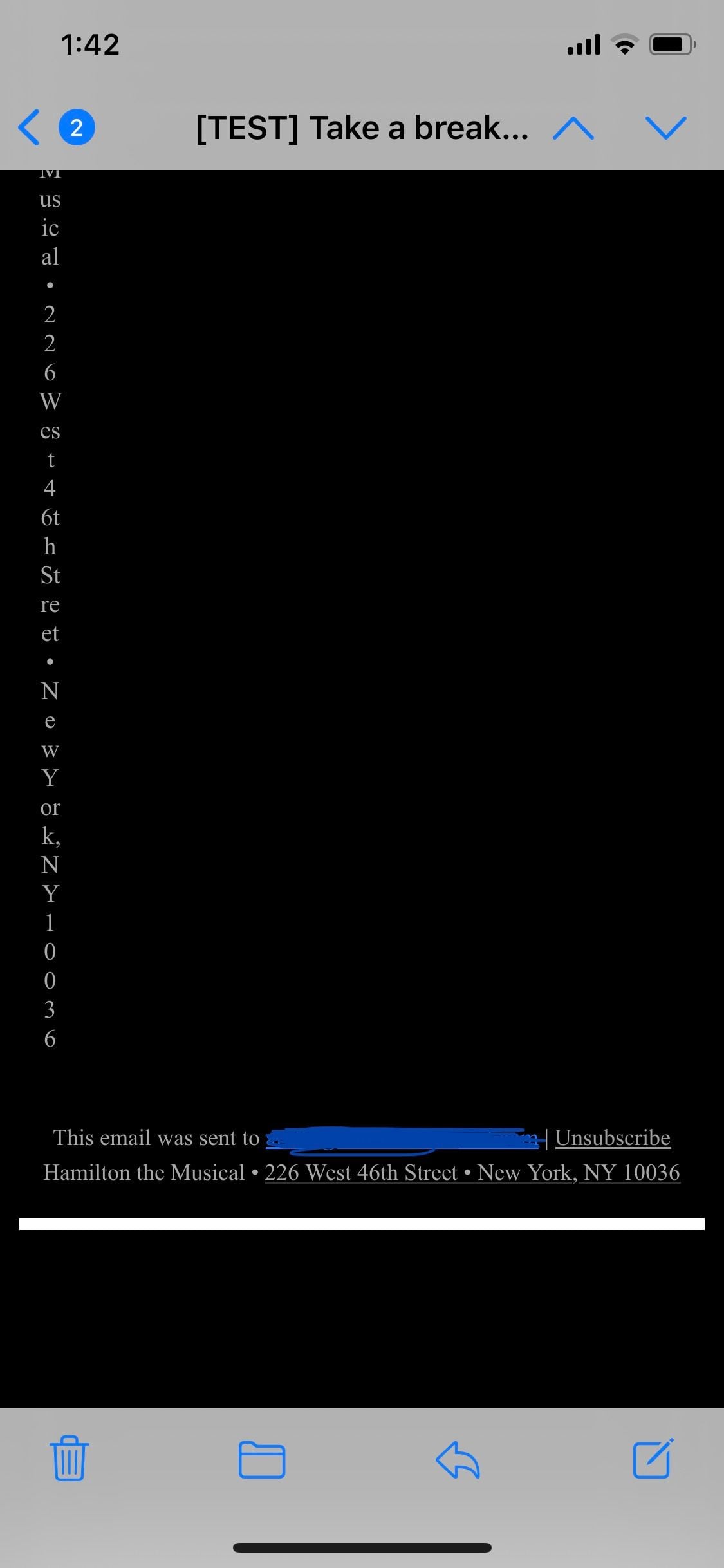Move this message to a folder
The image size is (724, 1568).
(262, 1458)
